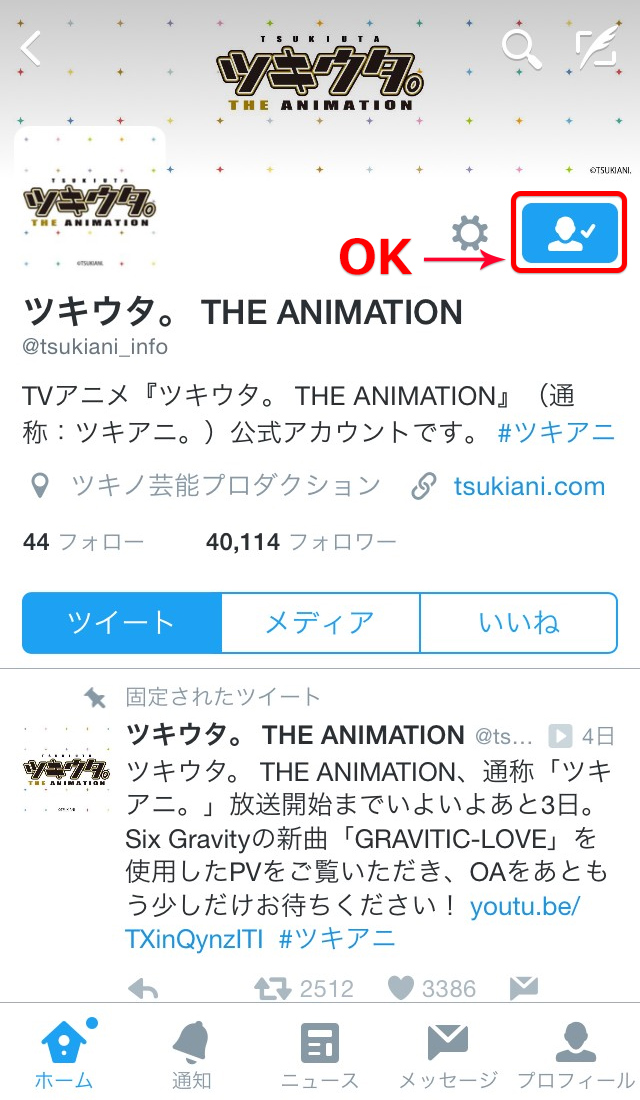This screenshot has height=1100, width=640.
Task: Retweet the pinned tweet
Action: 271,989
